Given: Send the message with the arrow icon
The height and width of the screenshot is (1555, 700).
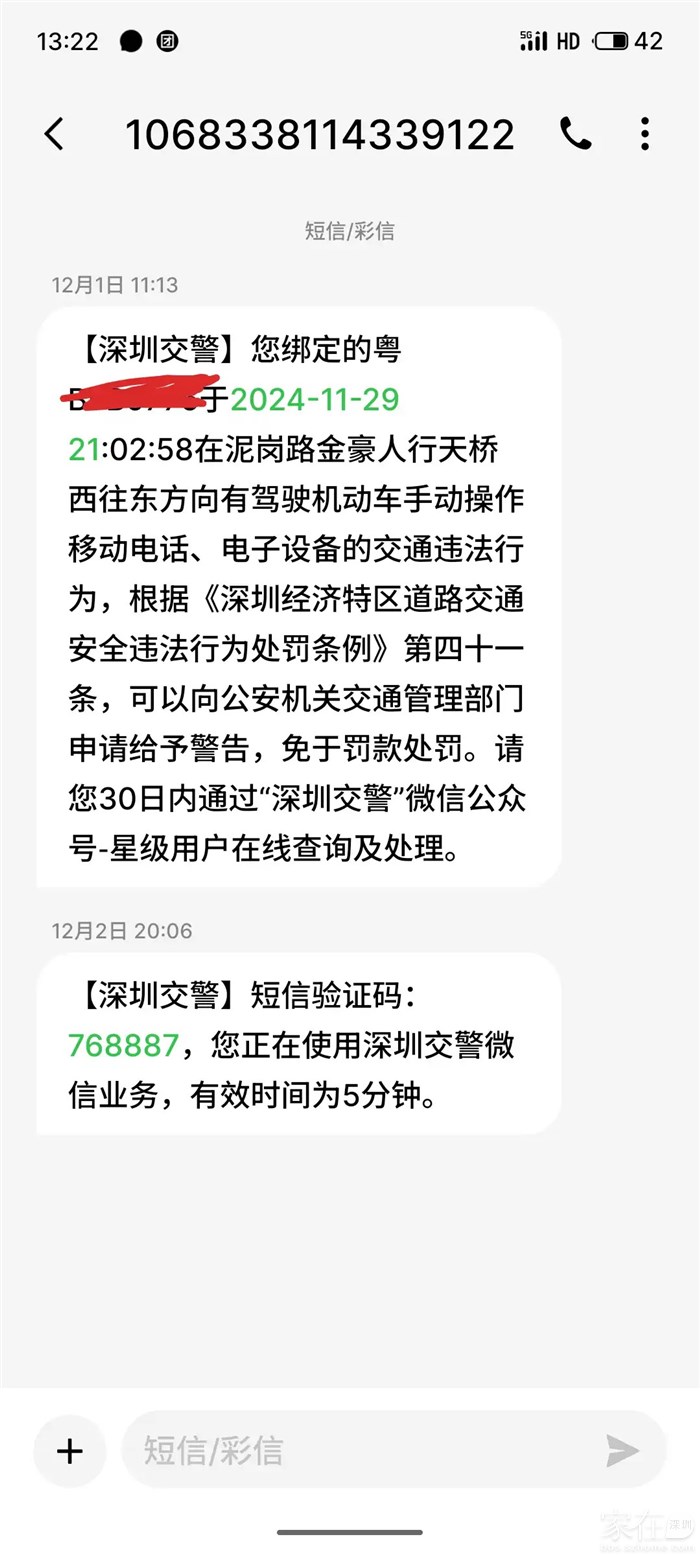Looking at the screenshot, I should [621, 1451].
